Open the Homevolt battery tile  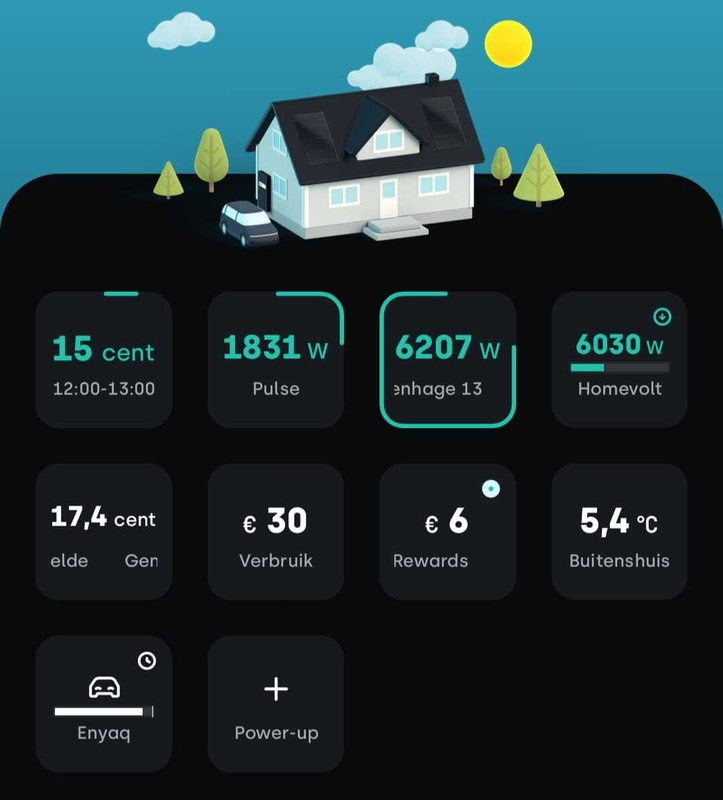(x=620, y=360)
